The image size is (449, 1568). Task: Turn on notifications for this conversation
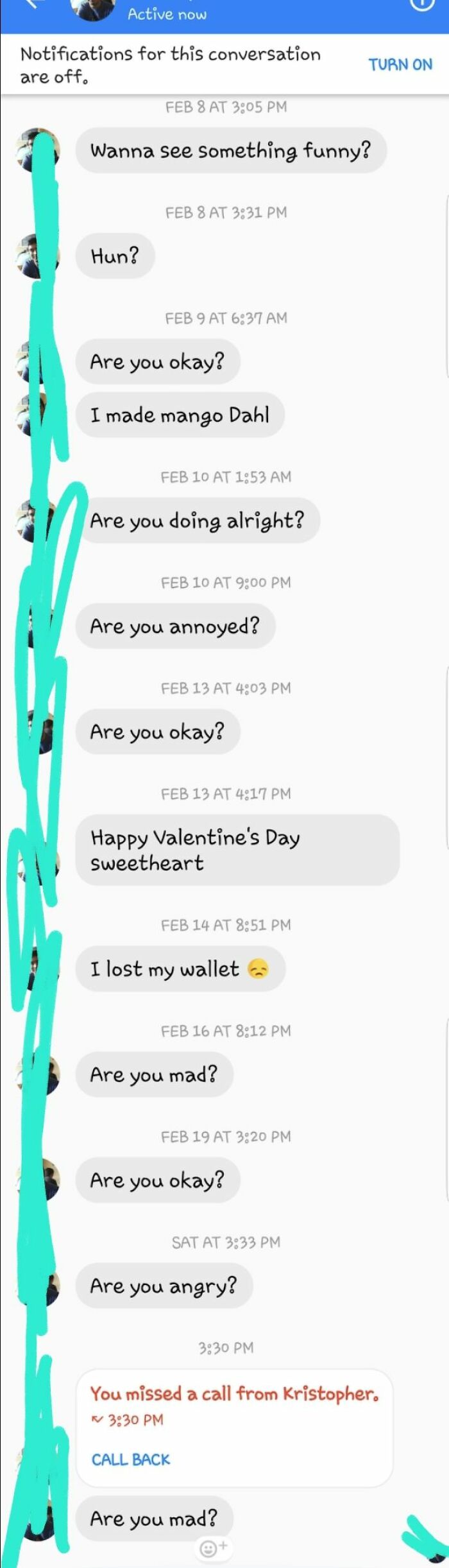pyautogui.click(x=400, y=65)
